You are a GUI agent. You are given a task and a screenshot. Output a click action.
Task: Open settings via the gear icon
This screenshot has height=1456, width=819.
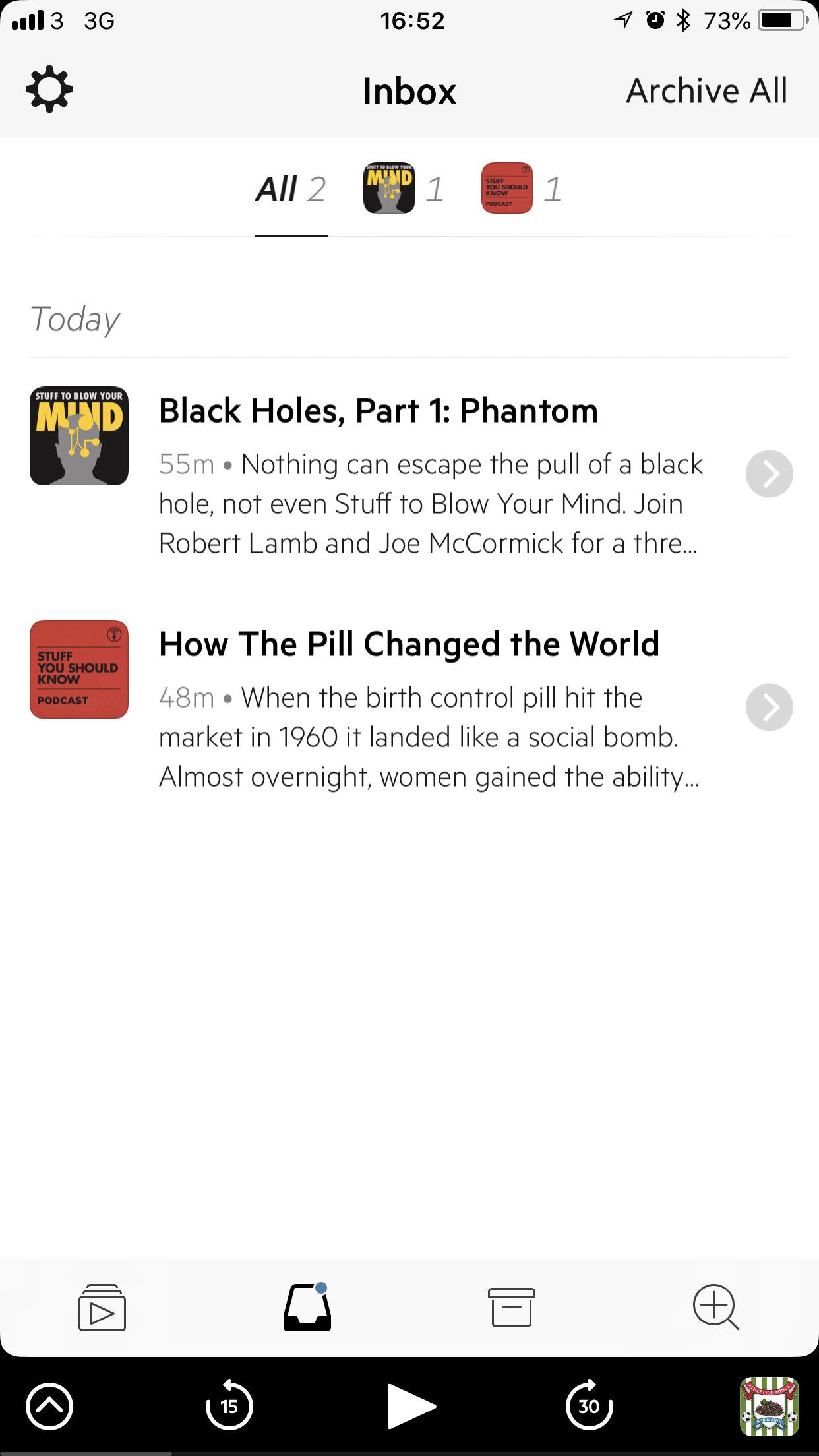[x=49, y=90]
